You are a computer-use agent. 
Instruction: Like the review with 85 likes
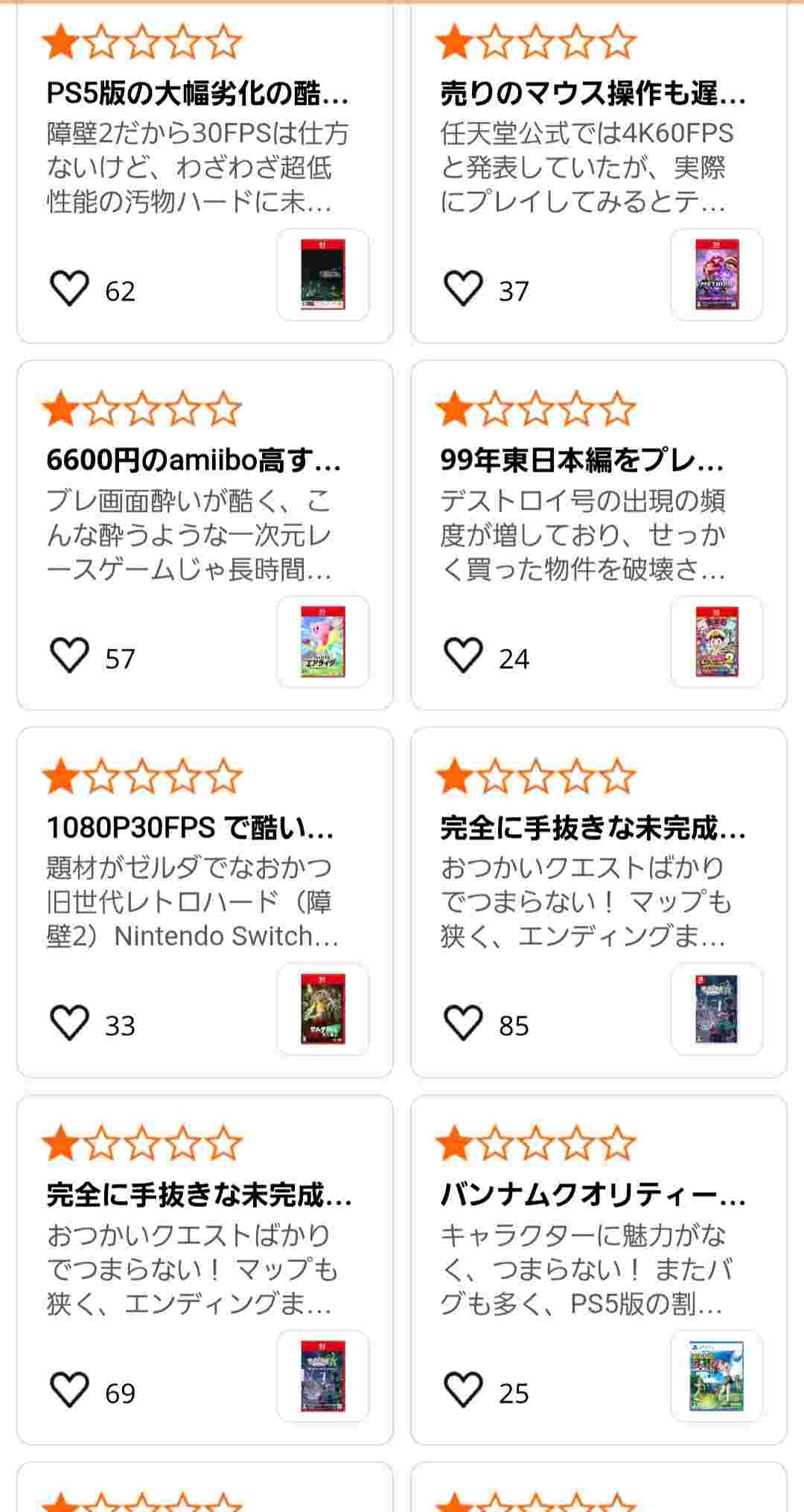(463, 1022)
